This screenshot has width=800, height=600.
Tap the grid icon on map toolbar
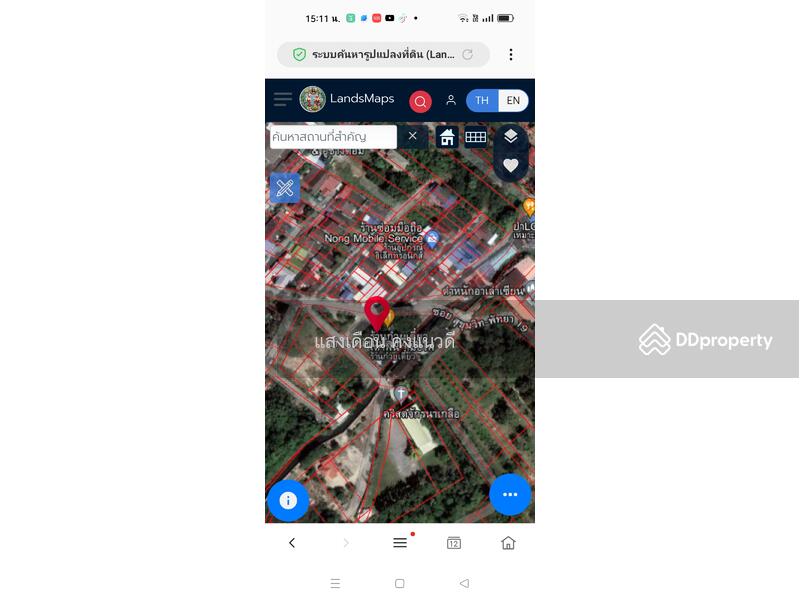coord(476,137)
